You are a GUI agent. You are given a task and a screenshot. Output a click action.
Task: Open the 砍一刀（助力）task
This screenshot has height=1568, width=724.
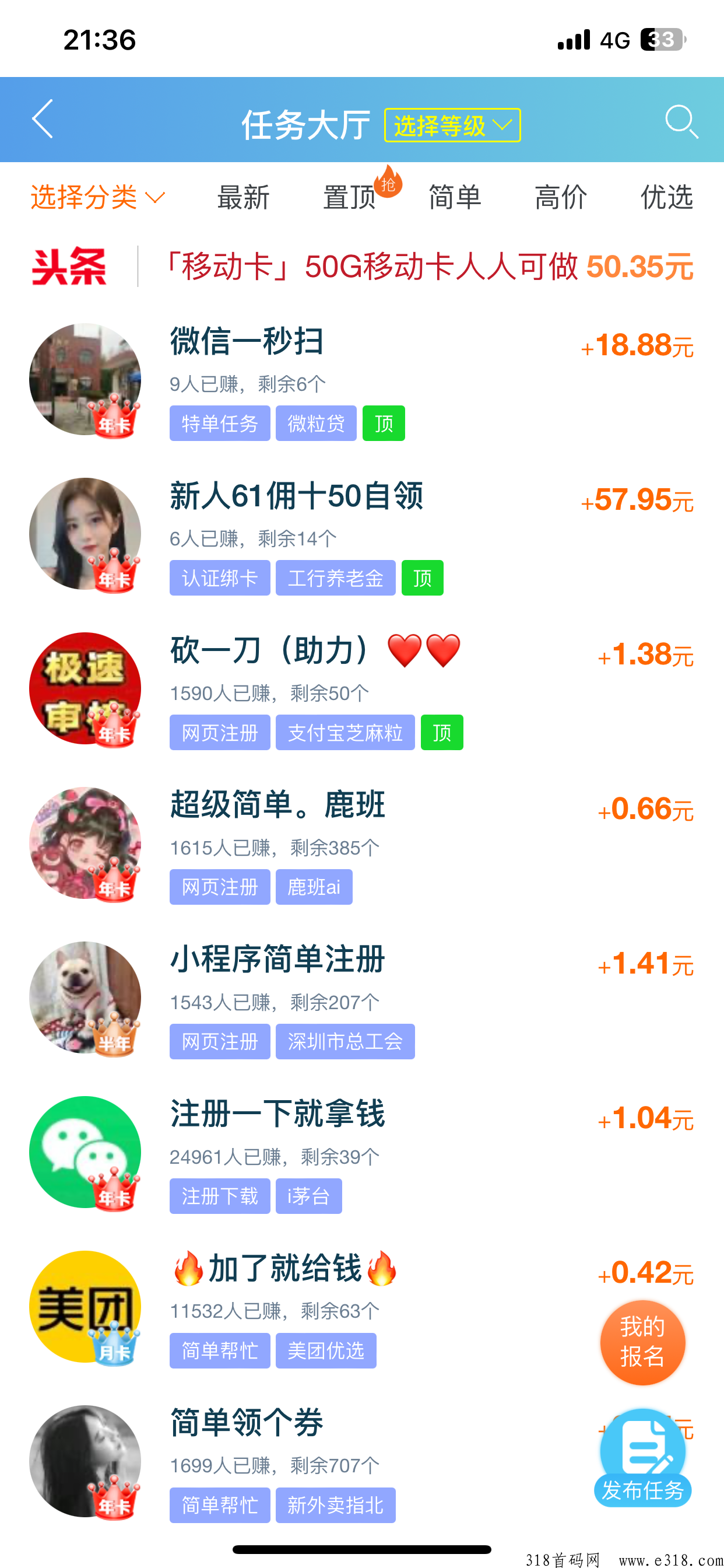362,689
